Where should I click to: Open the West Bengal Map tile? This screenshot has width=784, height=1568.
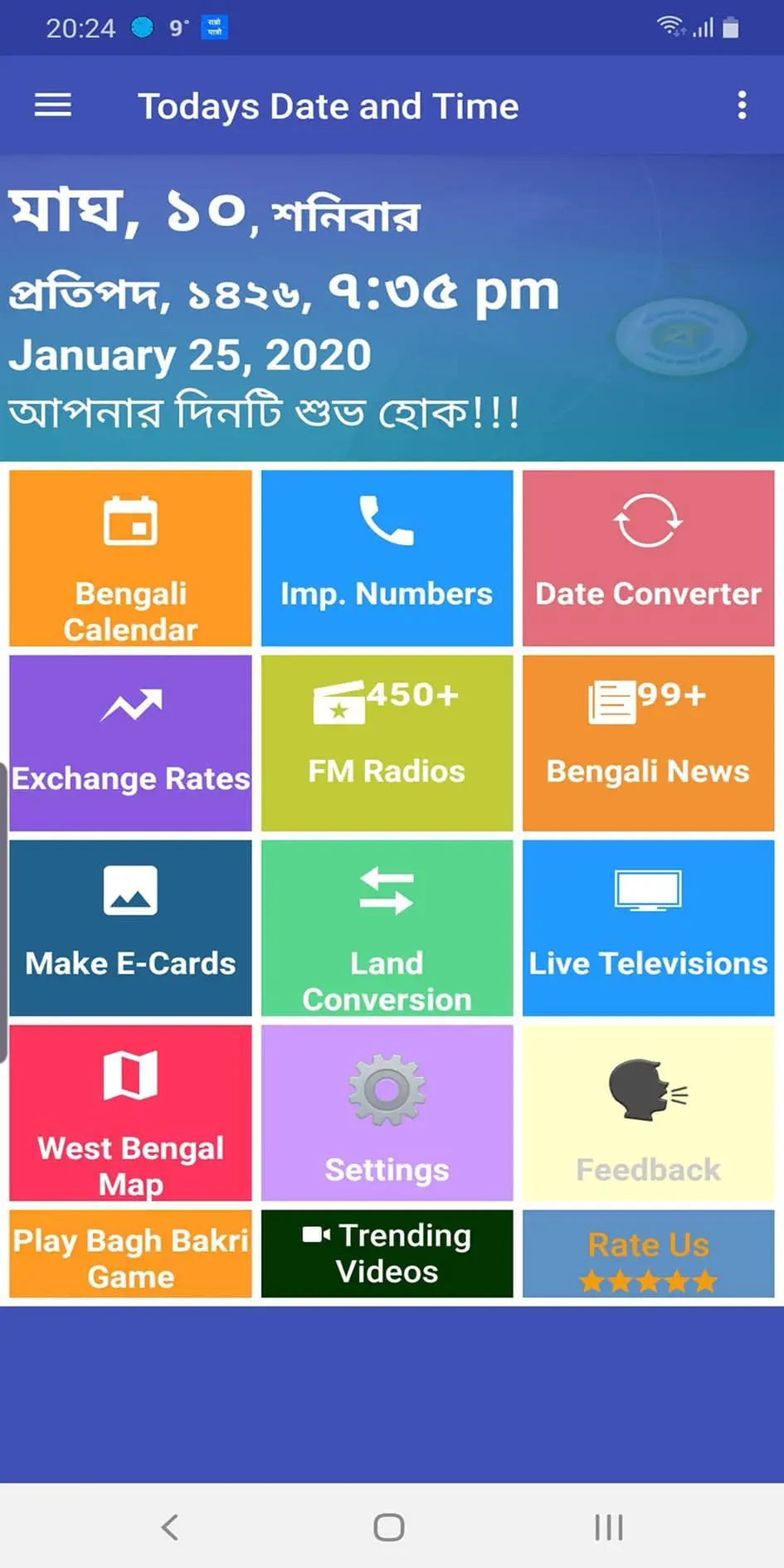coord(129,1113)
